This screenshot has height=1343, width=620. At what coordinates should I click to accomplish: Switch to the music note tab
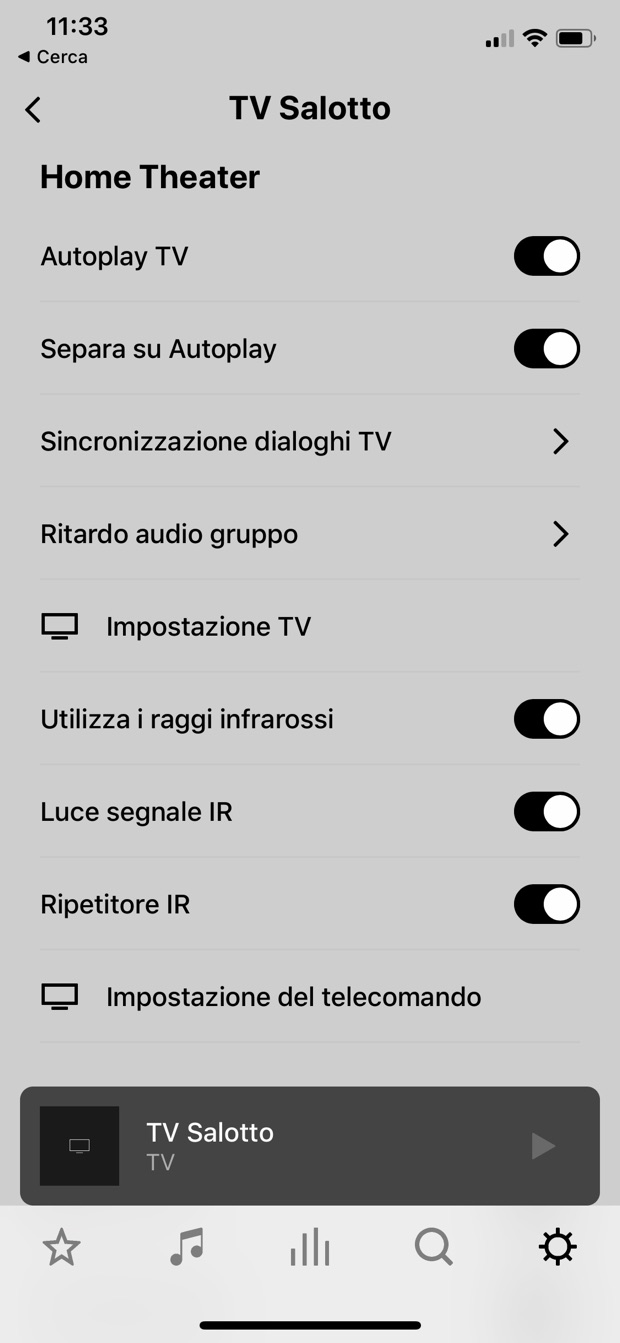point(186,1247)
